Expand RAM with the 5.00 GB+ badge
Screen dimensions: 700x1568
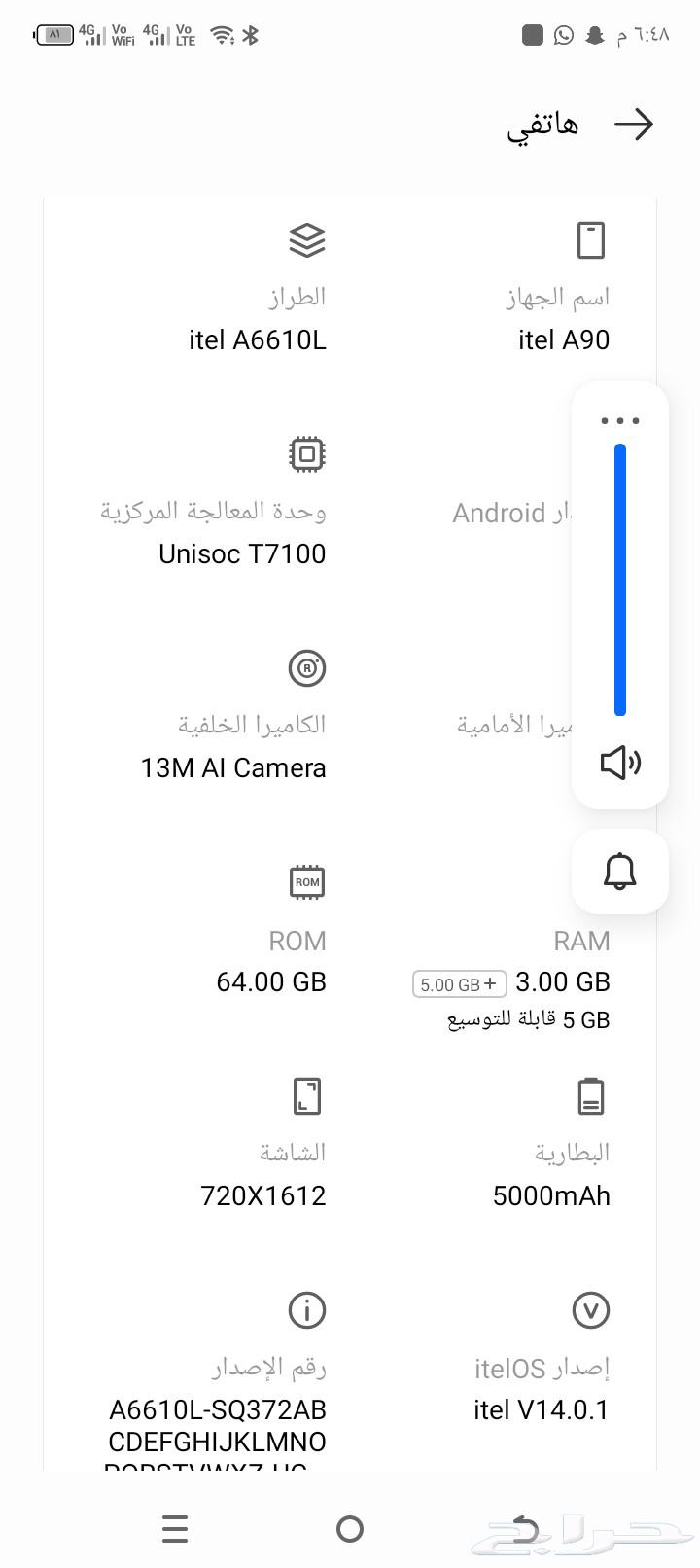click(x=457, y=983)
